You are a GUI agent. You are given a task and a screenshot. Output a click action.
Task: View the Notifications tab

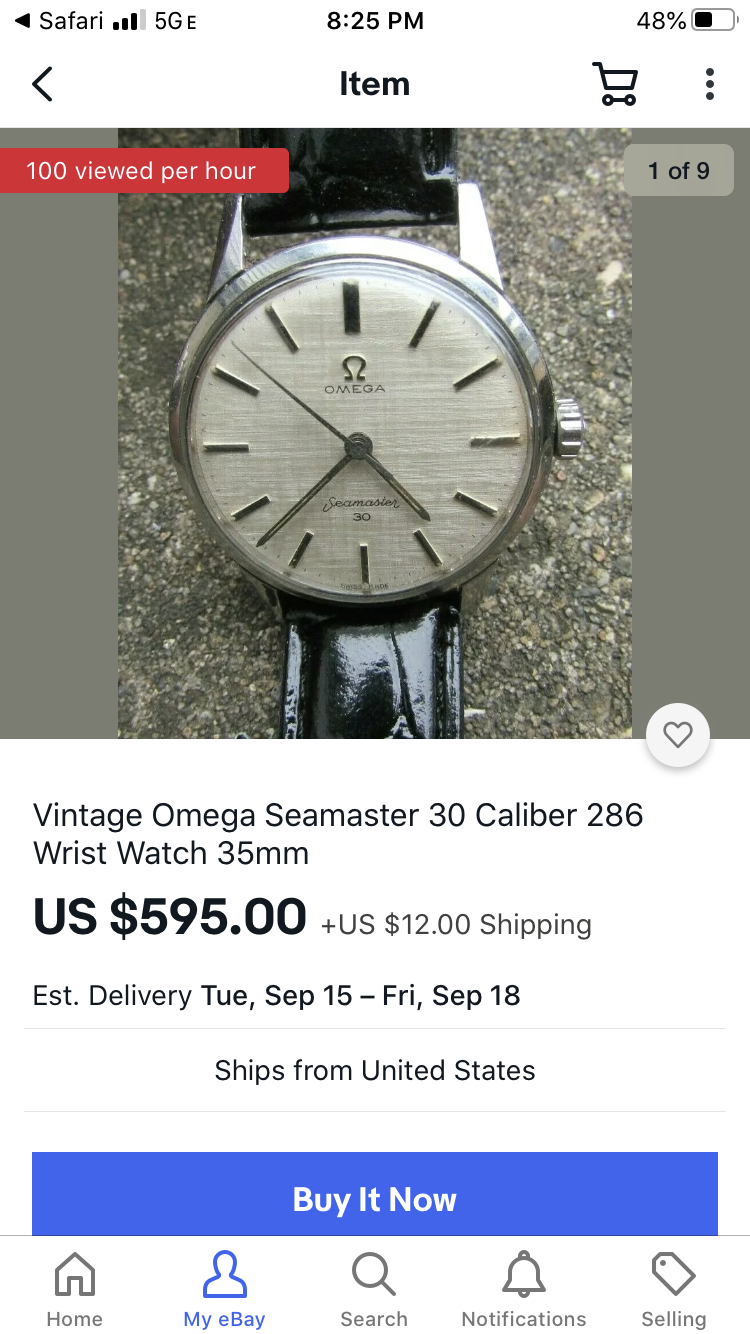coord(524,1290)
